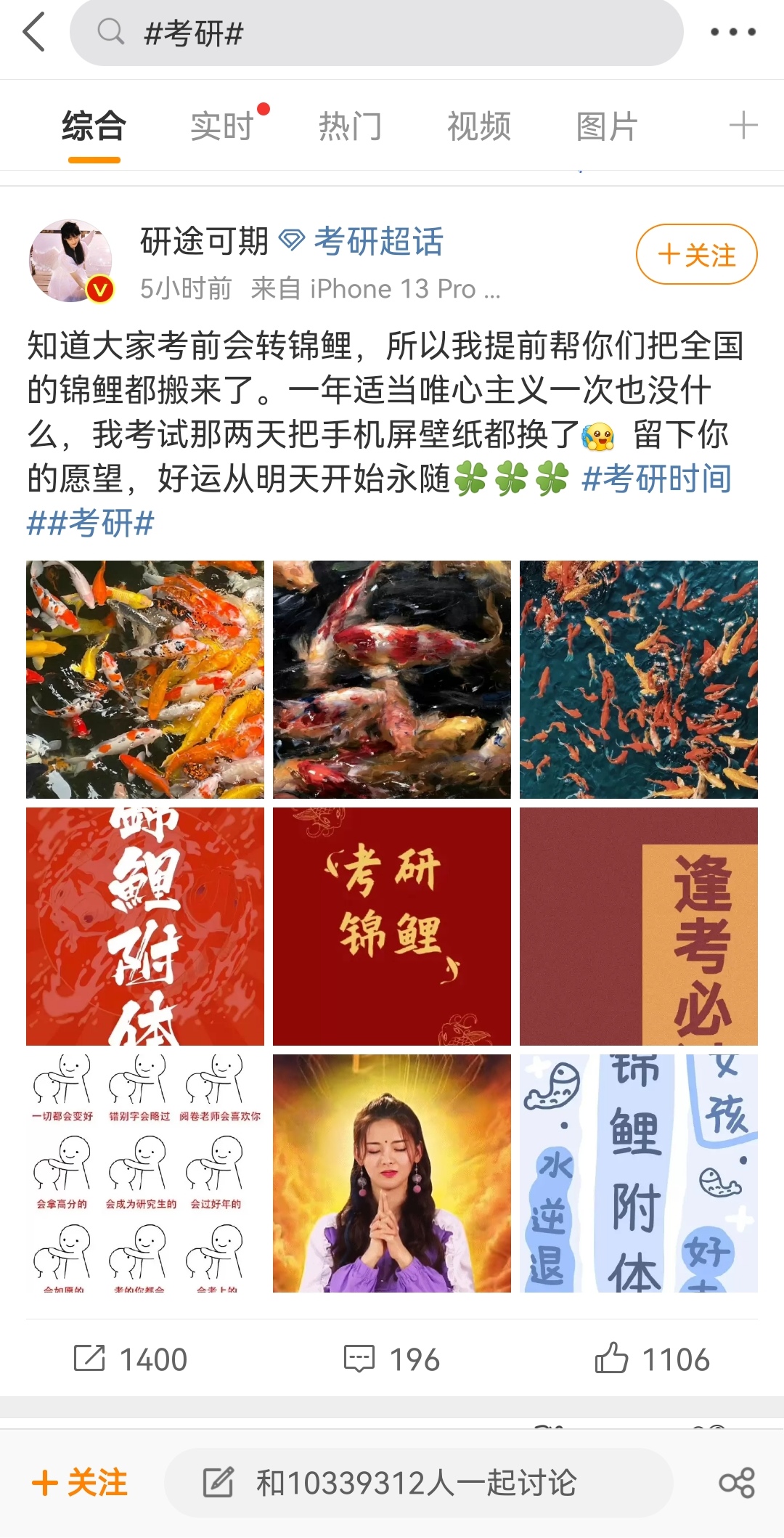Image resolution: width=784 pixels, height=1538 pixels.
Task: Open the #考研时间# hashtag link
Action: point(656,479)
